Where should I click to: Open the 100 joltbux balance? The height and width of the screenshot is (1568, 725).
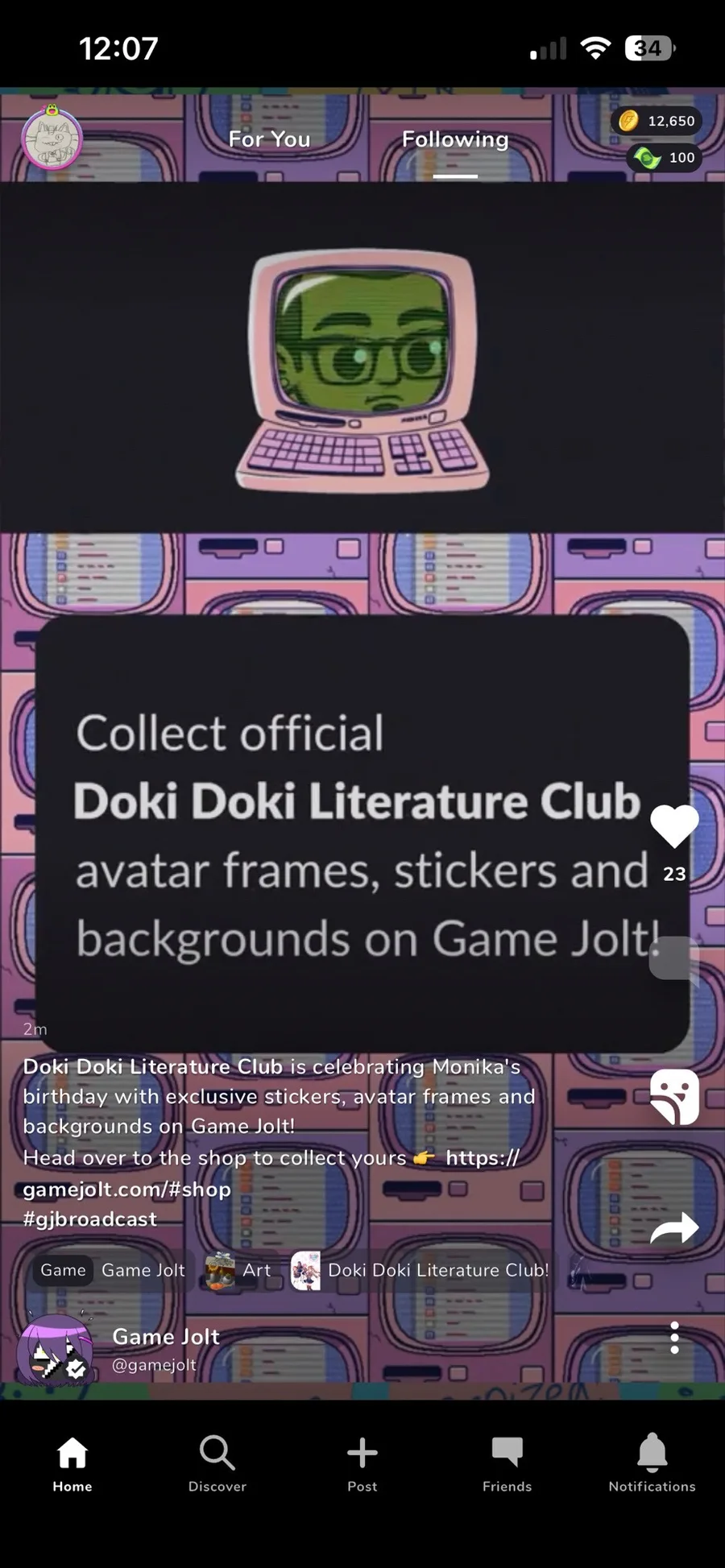[664, 157]
